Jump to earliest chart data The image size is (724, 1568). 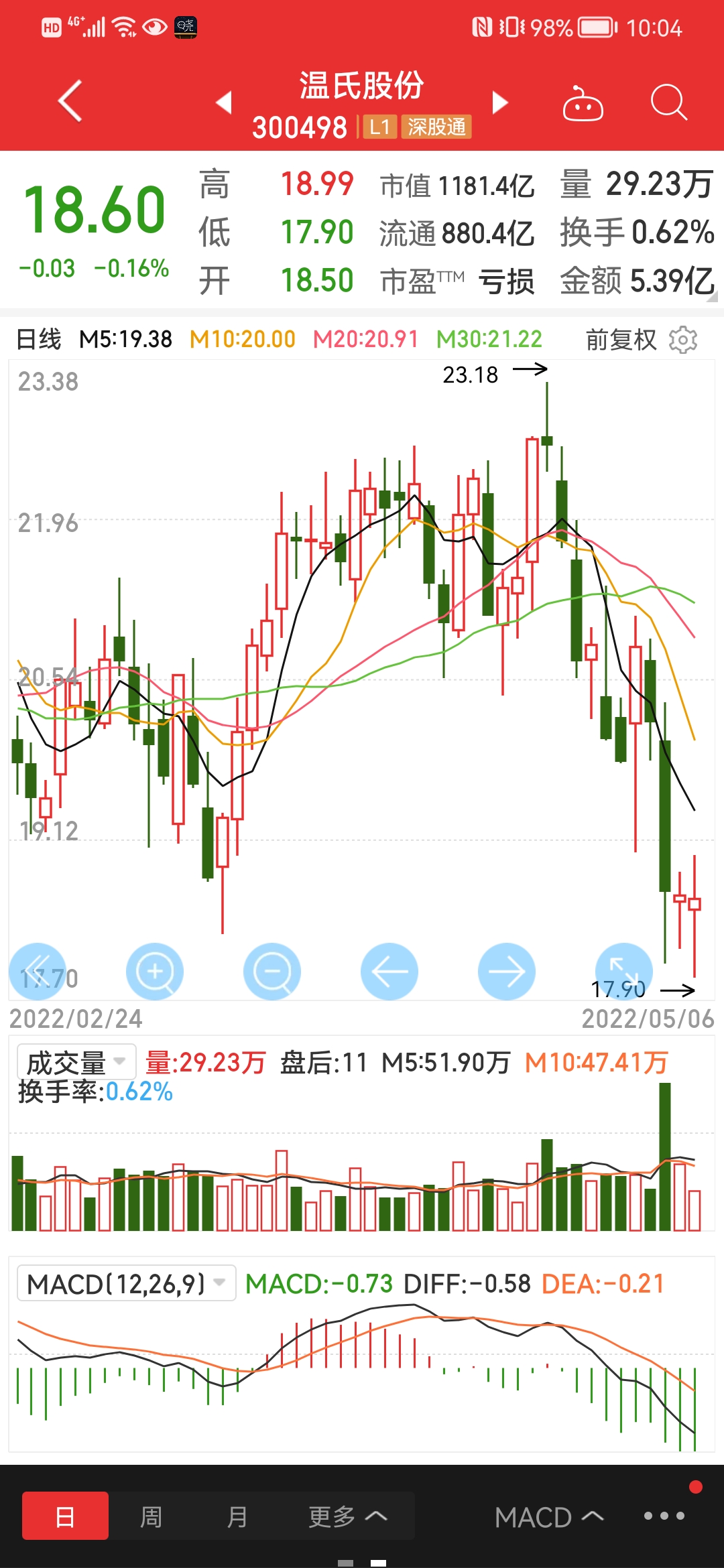(x=38, y=972)
